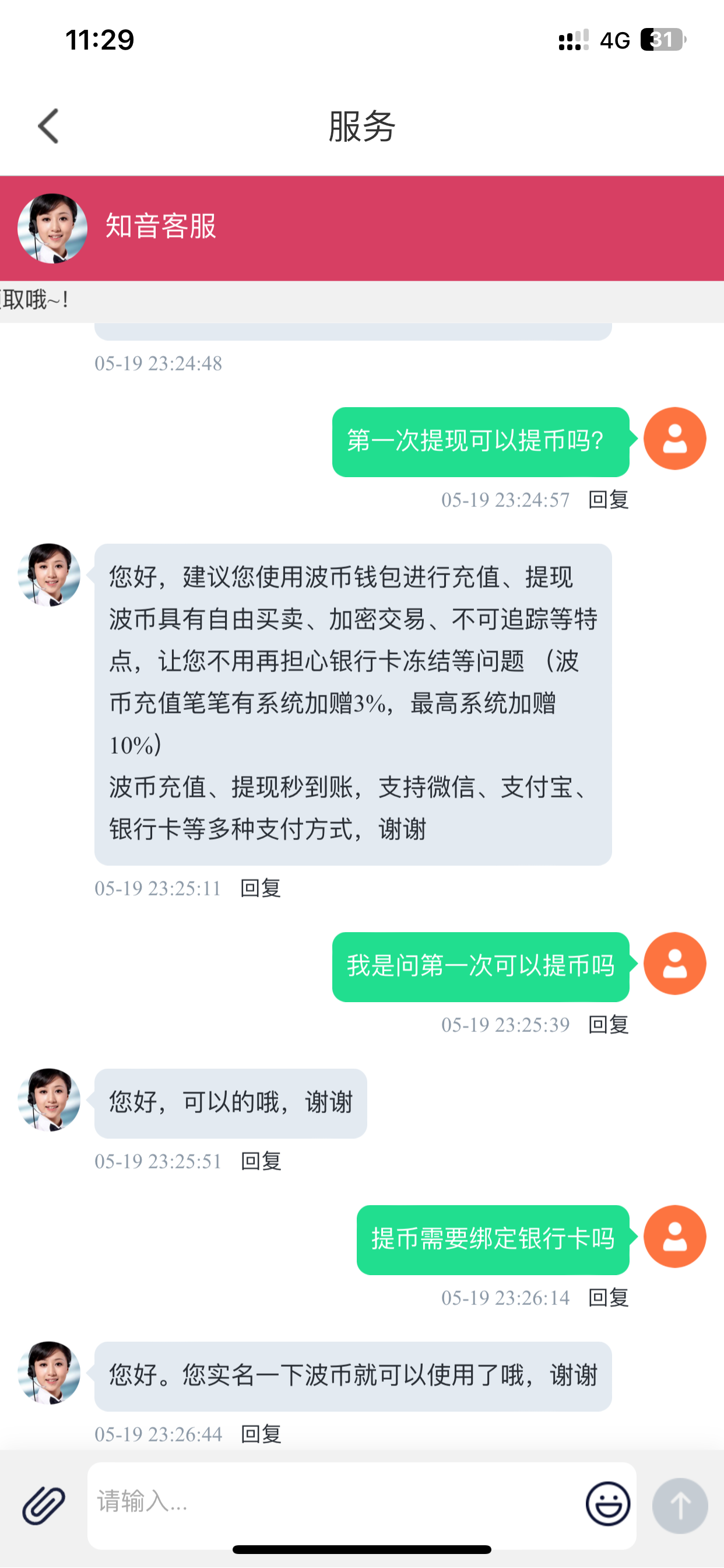Reply to message sent at 23:26:14
724x1568 pixels.
609,1297
